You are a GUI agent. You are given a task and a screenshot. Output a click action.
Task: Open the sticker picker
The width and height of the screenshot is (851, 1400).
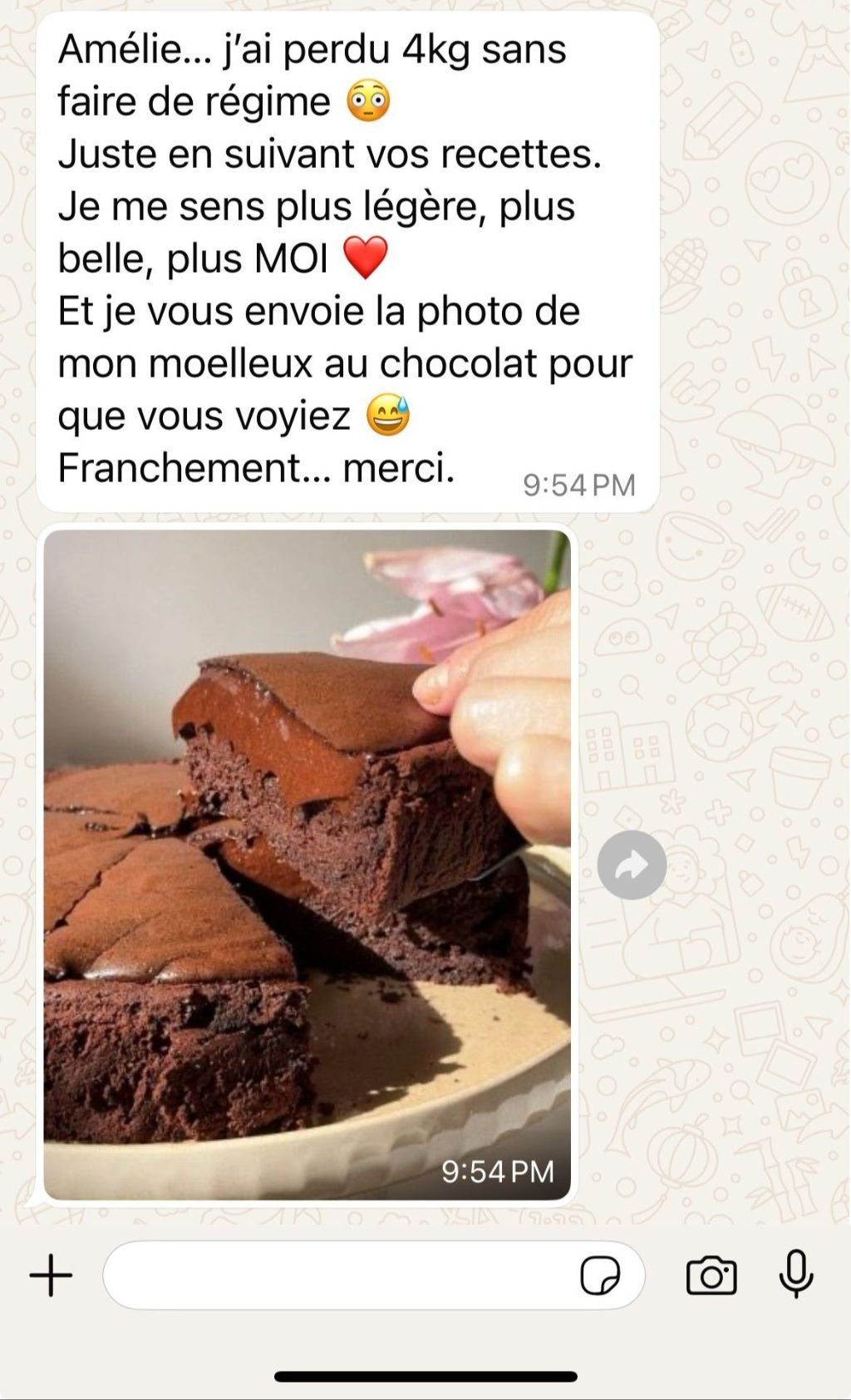tap(599, 1274)
